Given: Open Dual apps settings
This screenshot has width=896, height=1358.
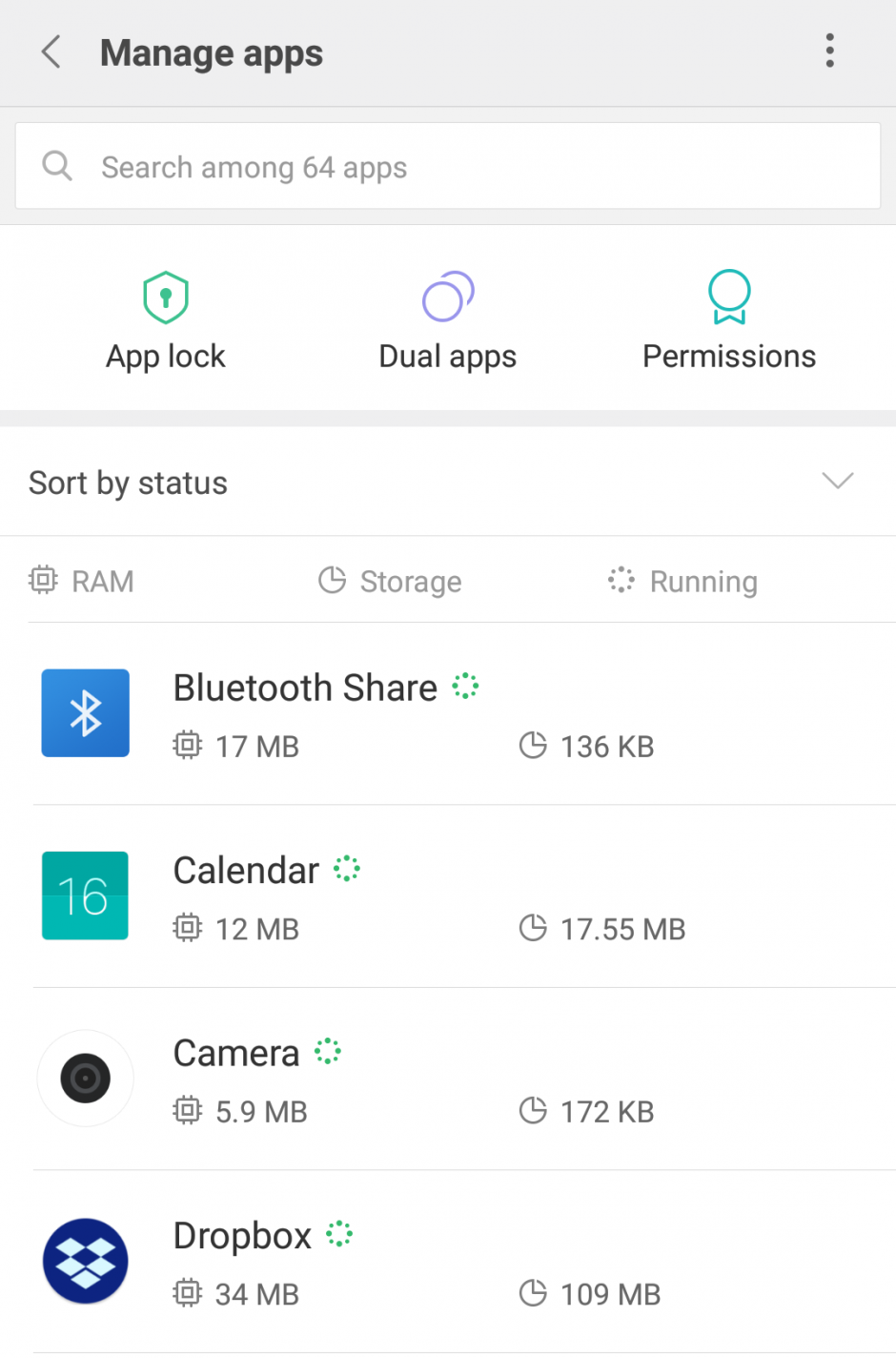Looking at the screenshot, I should click(447, 319).
